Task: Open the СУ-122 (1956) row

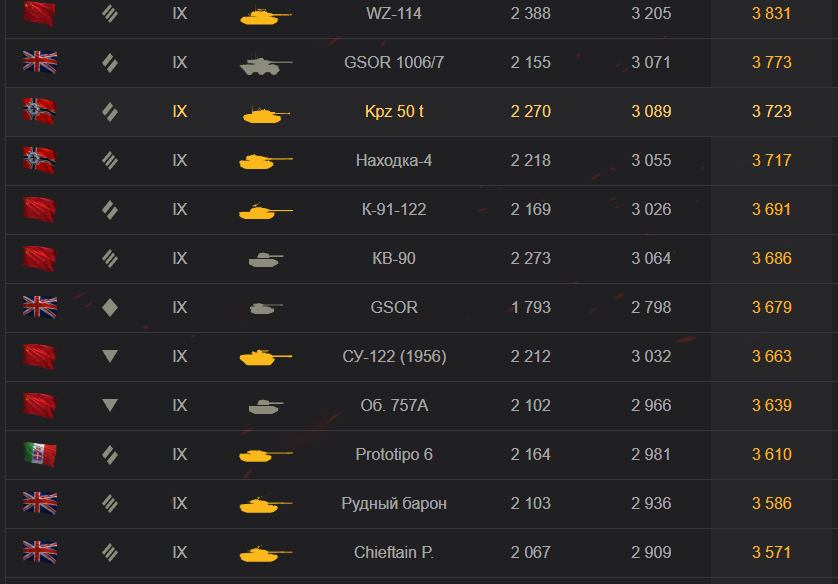Action: (422, 356)
